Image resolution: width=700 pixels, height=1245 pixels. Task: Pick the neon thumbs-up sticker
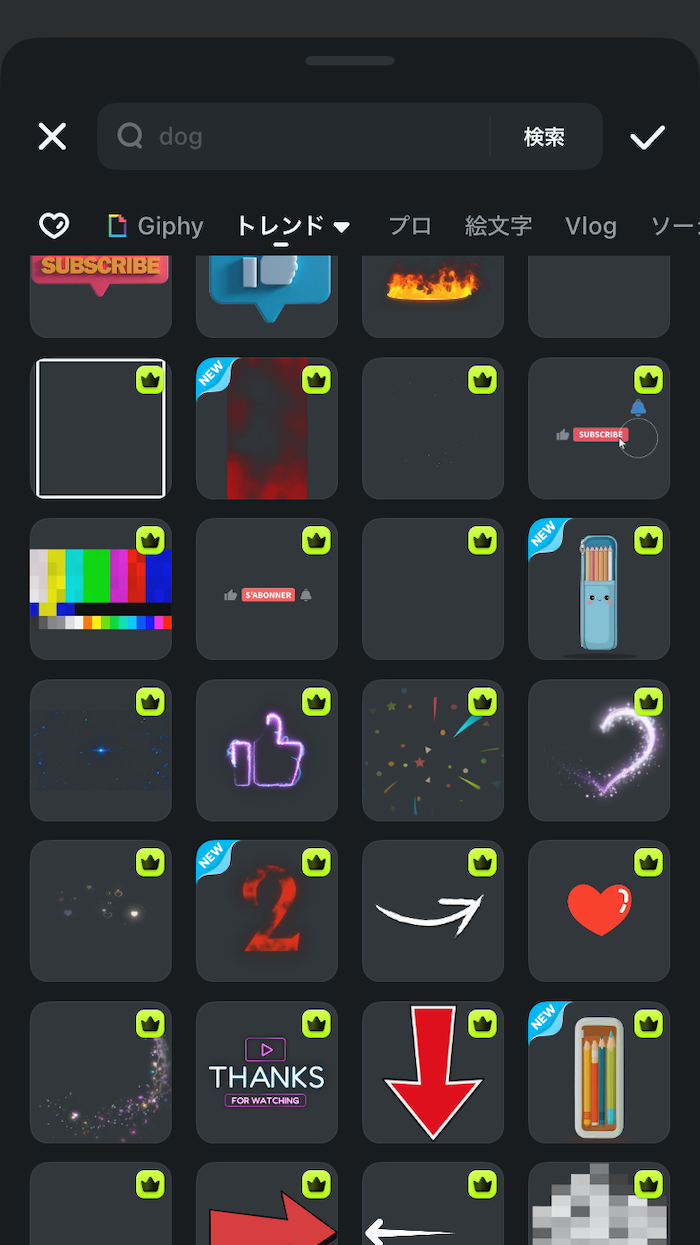(267, 751)
